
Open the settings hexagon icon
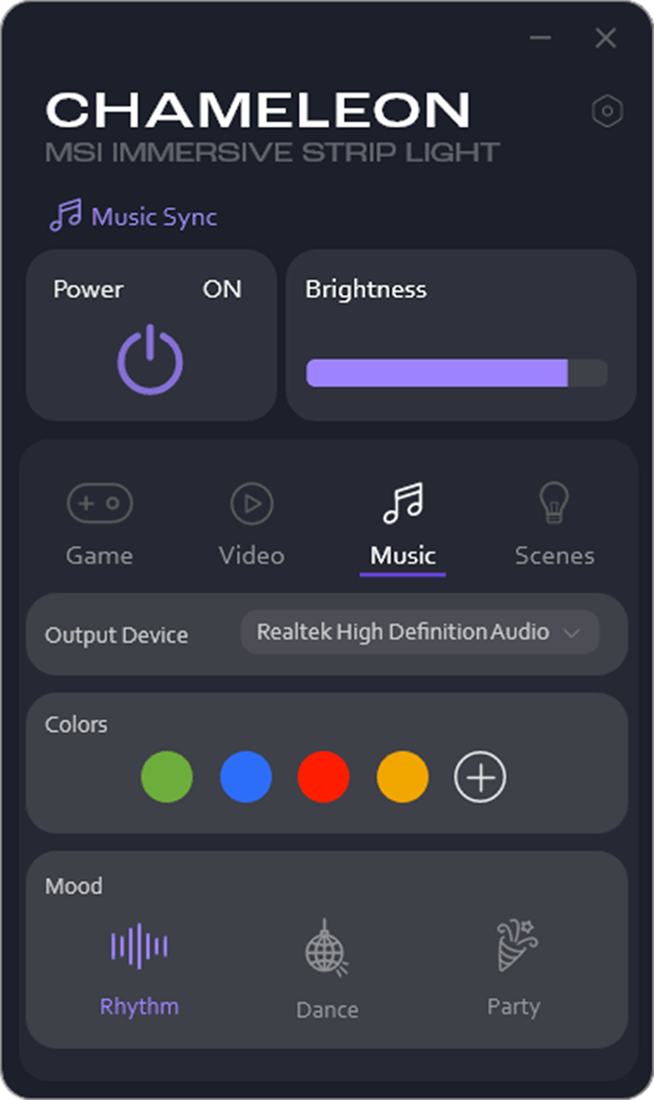[x=607, y=112]
